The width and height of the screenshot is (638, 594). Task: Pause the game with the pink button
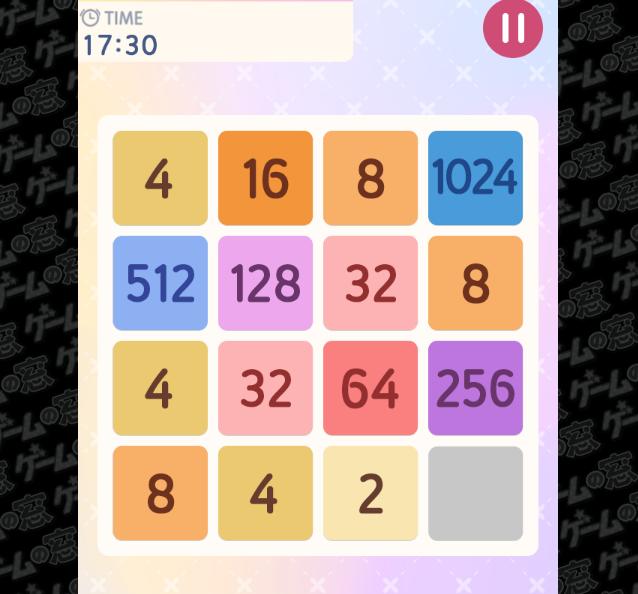[513, 28]
